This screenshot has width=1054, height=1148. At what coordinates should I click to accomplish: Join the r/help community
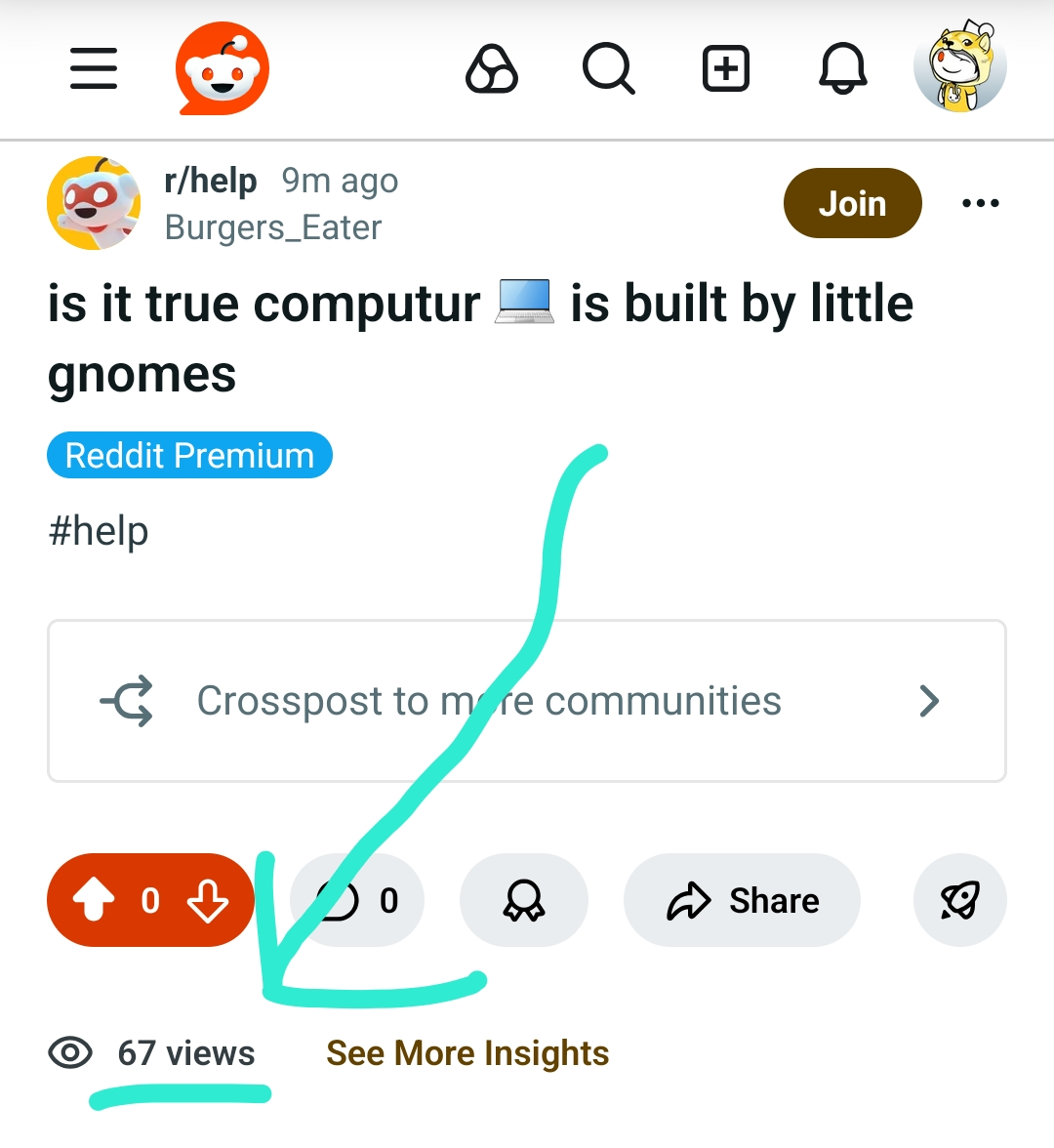tap(852, 203)
